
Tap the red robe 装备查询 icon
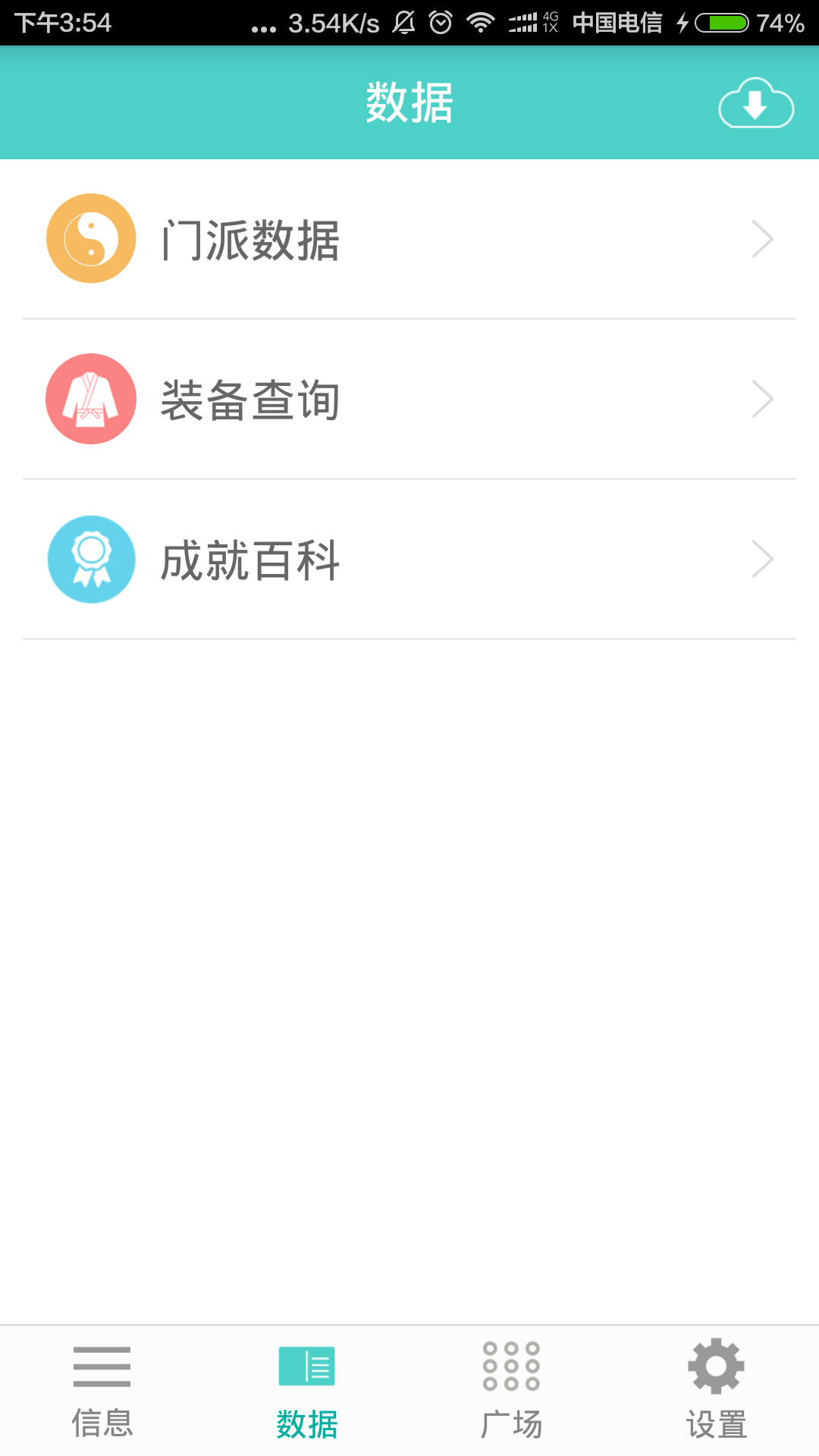tap(90, 398)
